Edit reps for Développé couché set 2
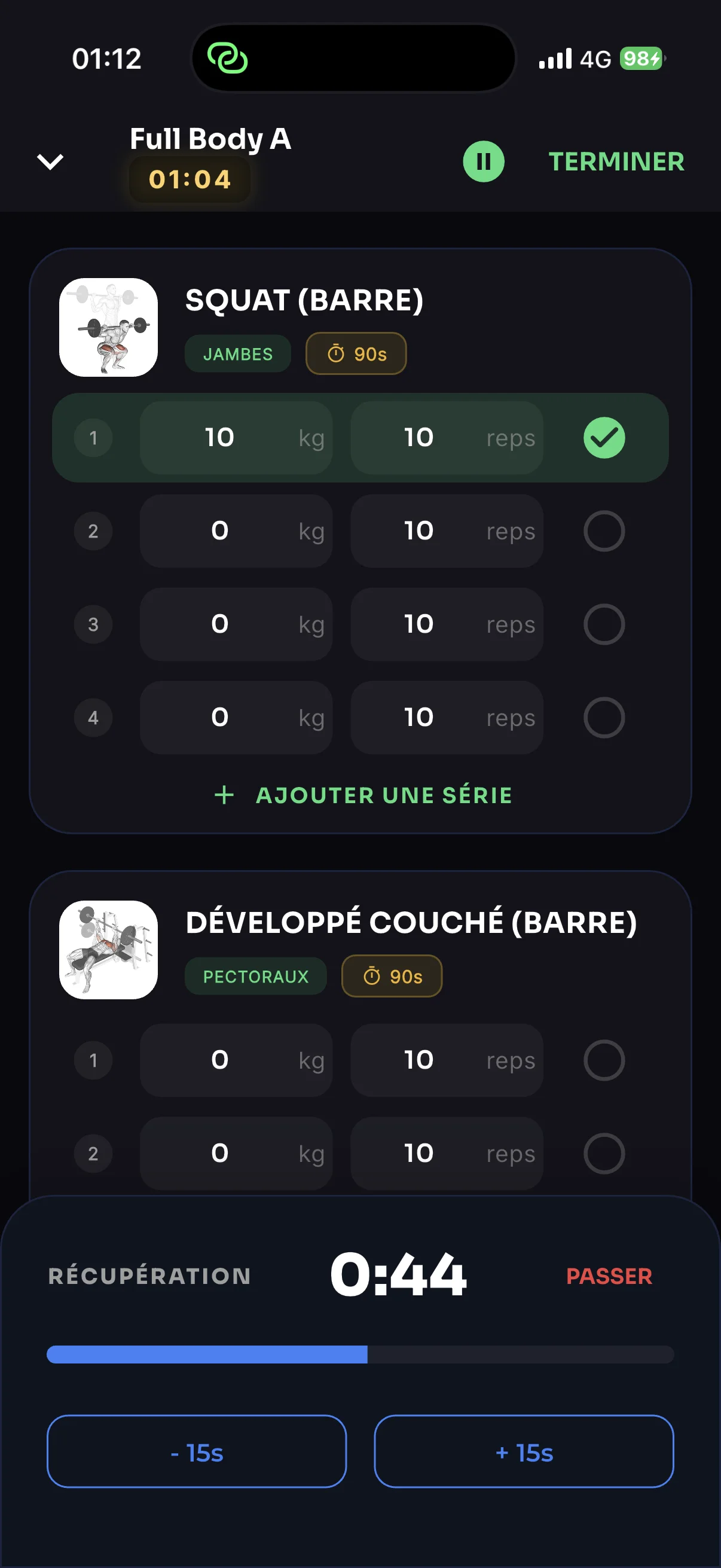 pyautogui.click(x=447, y=1153)
